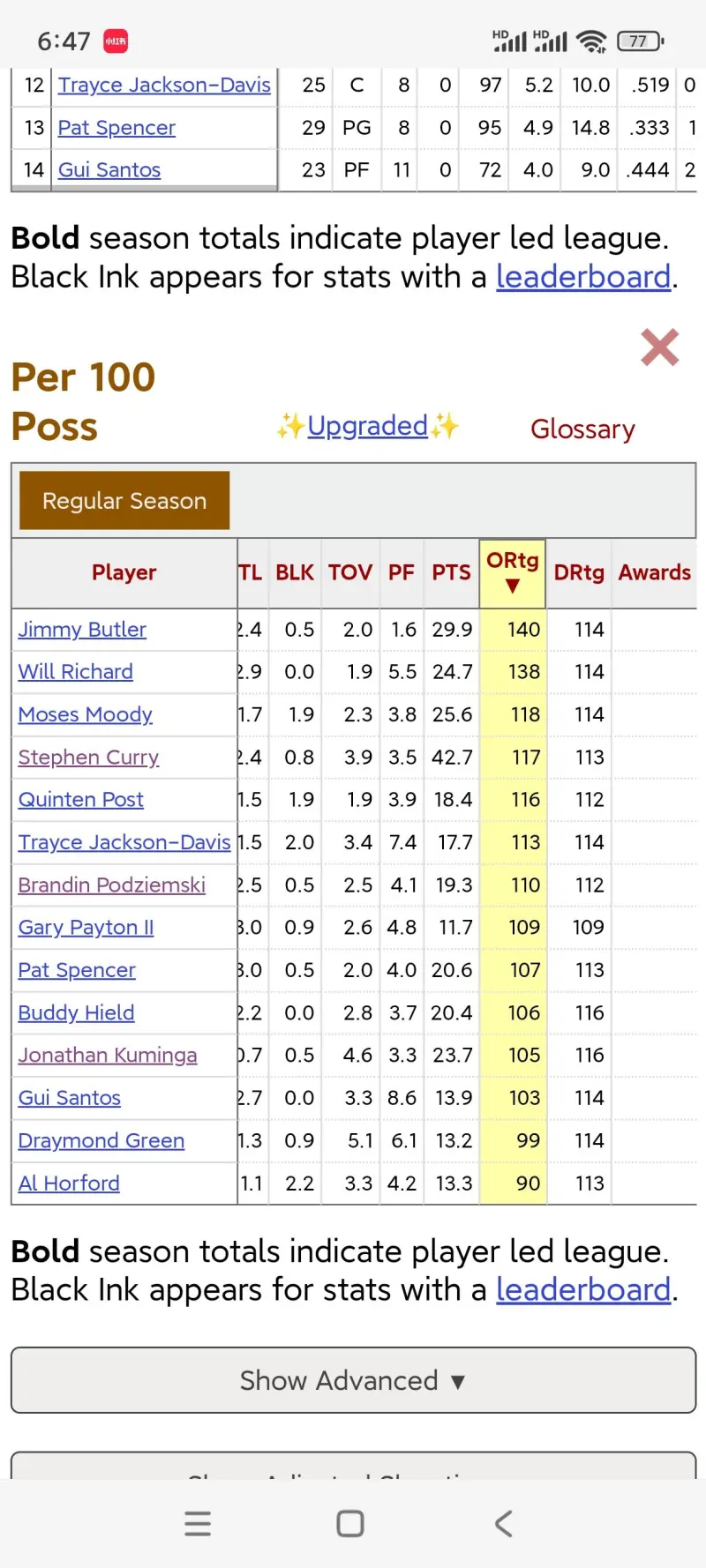Select the Regular Season tab
Viewport: 706px width, 1568px height.
tap(124, 501)
